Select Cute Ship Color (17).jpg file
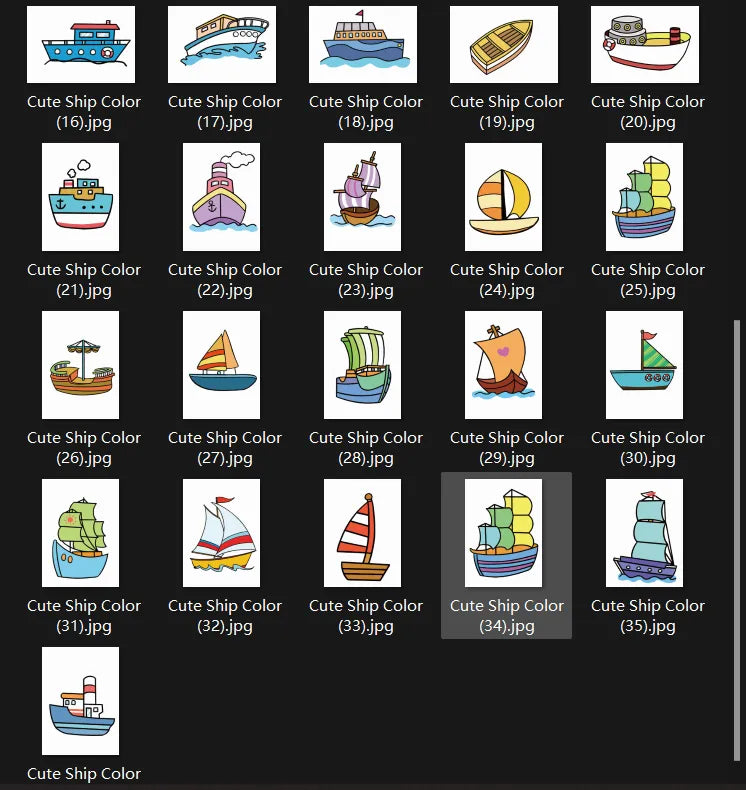Viewport: 746px width, 790px height. [222, 45]
